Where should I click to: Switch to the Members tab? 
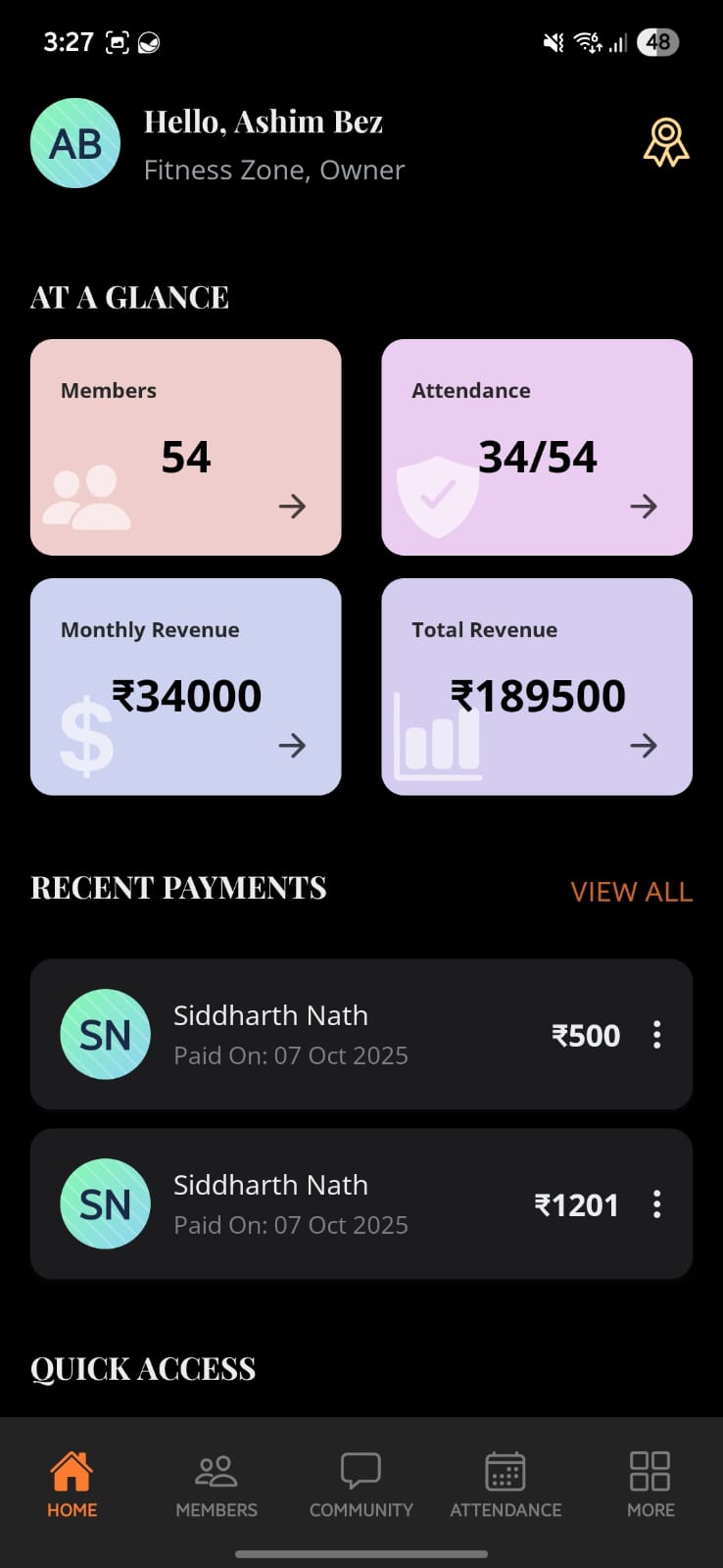coord(217,1484)
